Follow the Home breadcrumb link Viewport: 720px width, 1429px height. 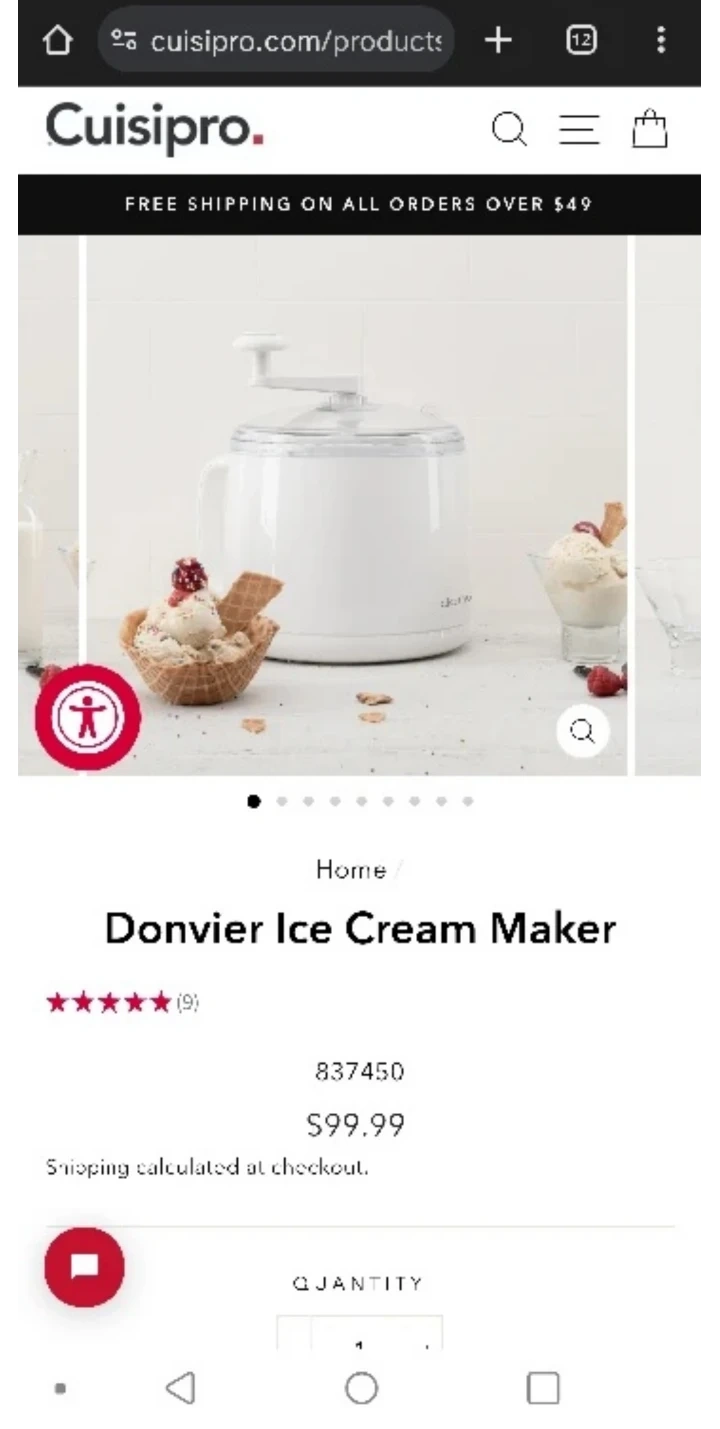coord(351,870)
